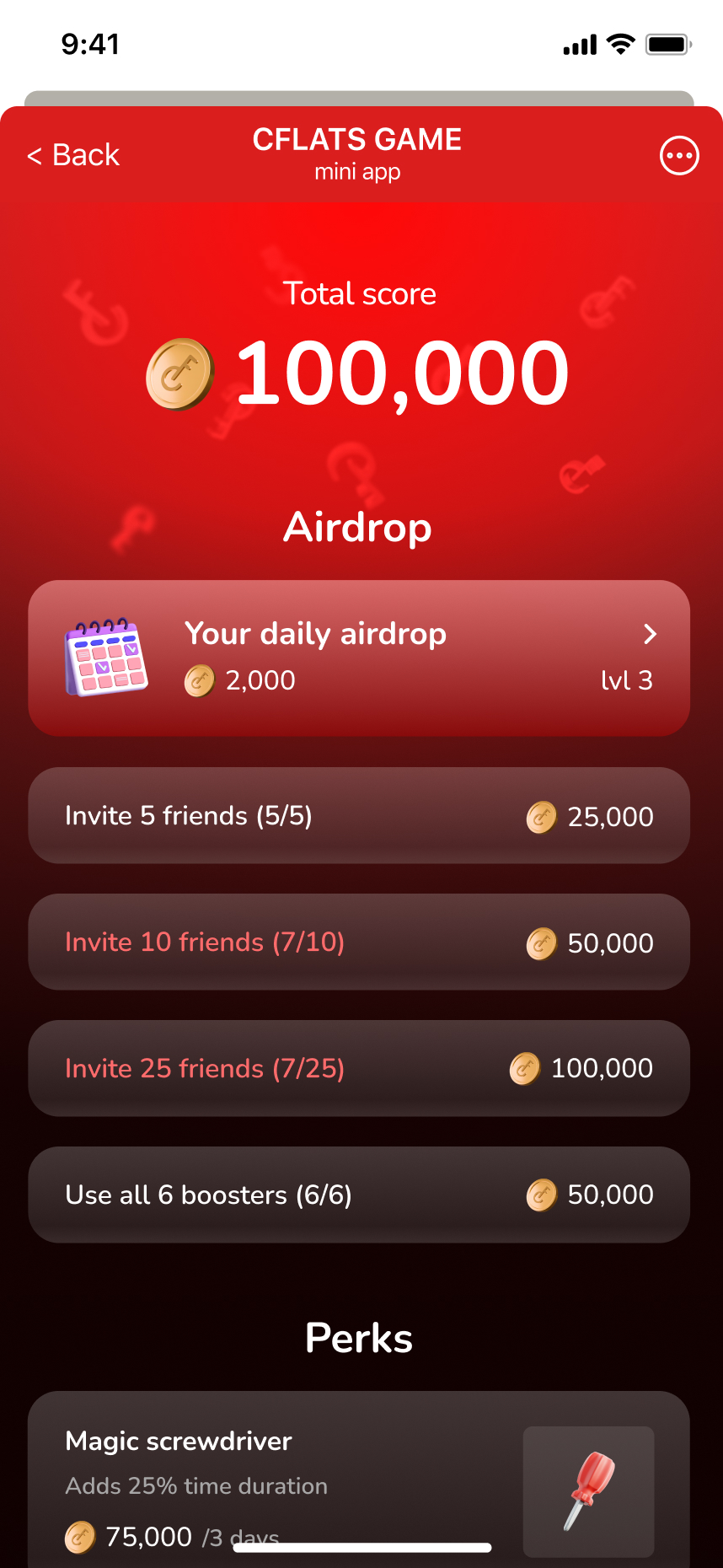Open Invite 10 friends task
Viewport: 723px width, 1568px height.
click(359, 942)
